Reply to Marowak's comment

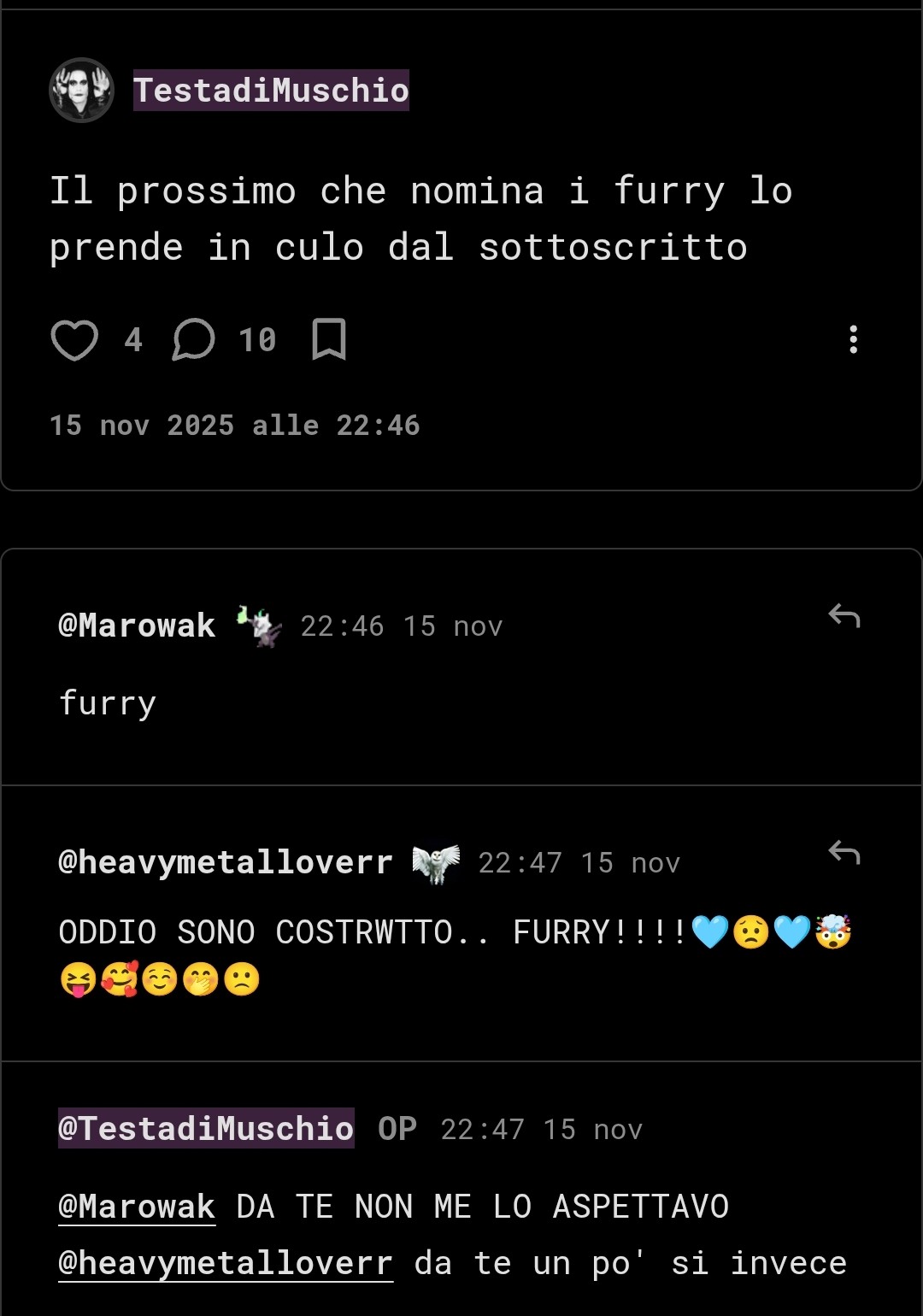(x=844, y=616)
